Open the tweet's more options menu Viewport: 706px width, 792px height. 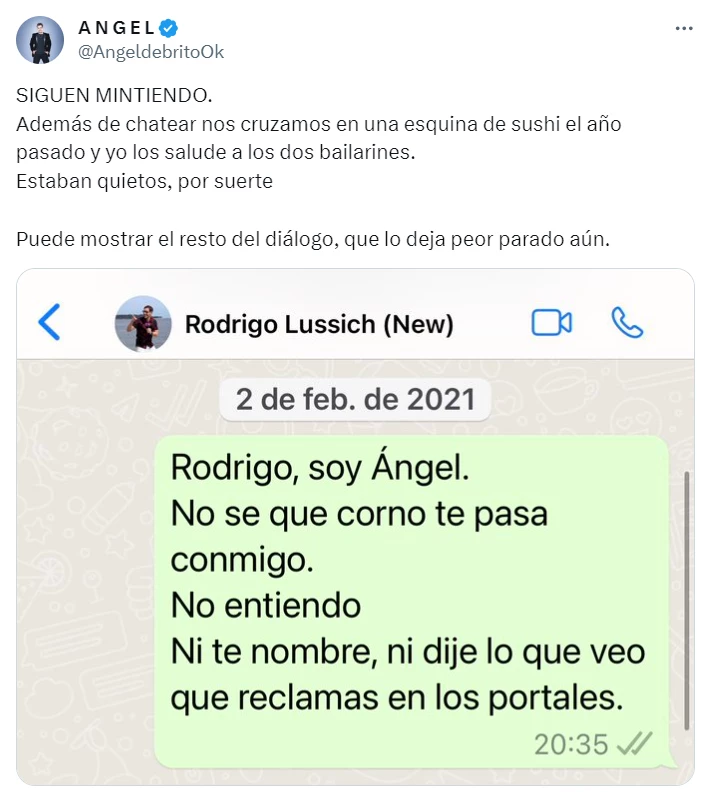(684, 29)
